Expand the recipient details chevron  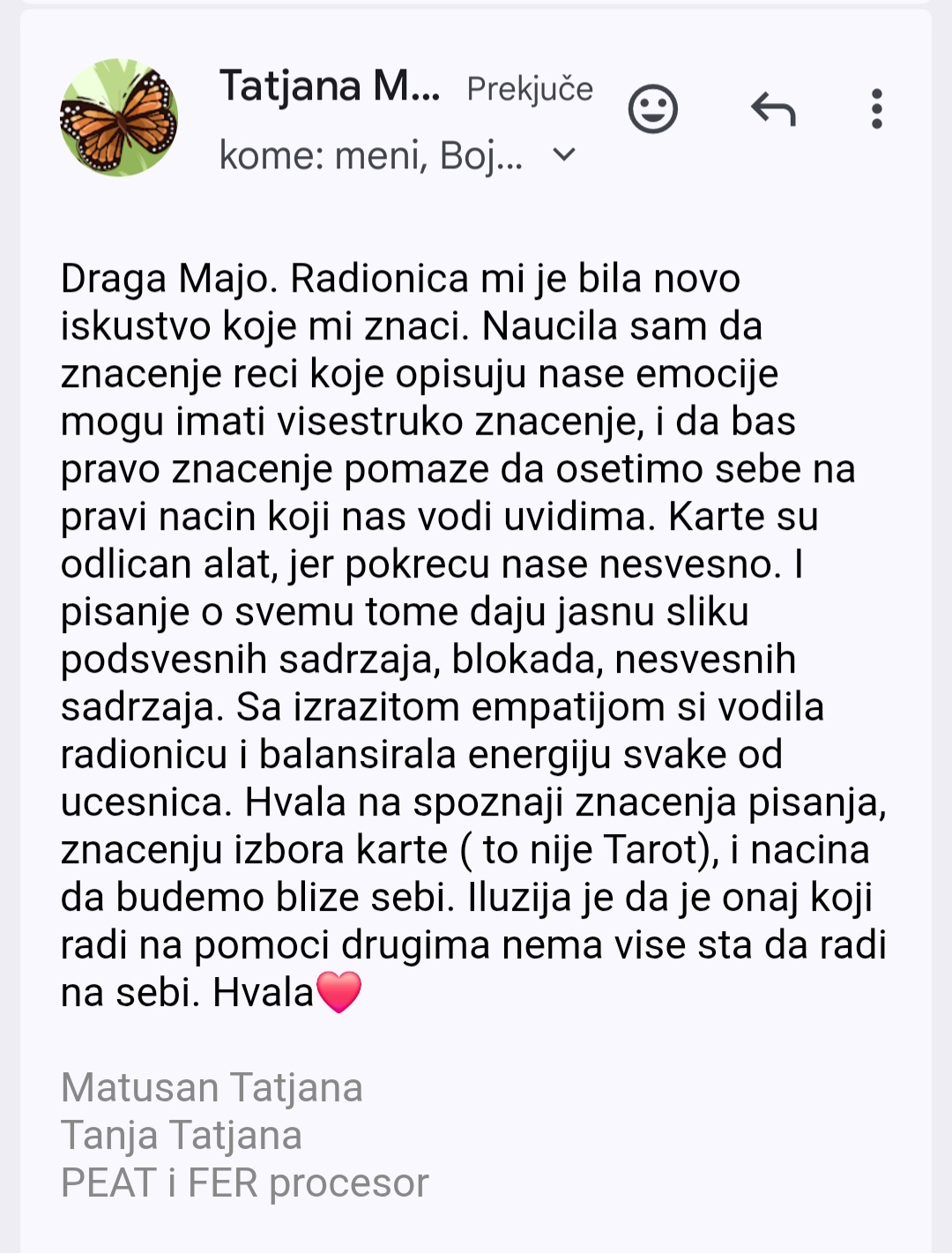563,155
